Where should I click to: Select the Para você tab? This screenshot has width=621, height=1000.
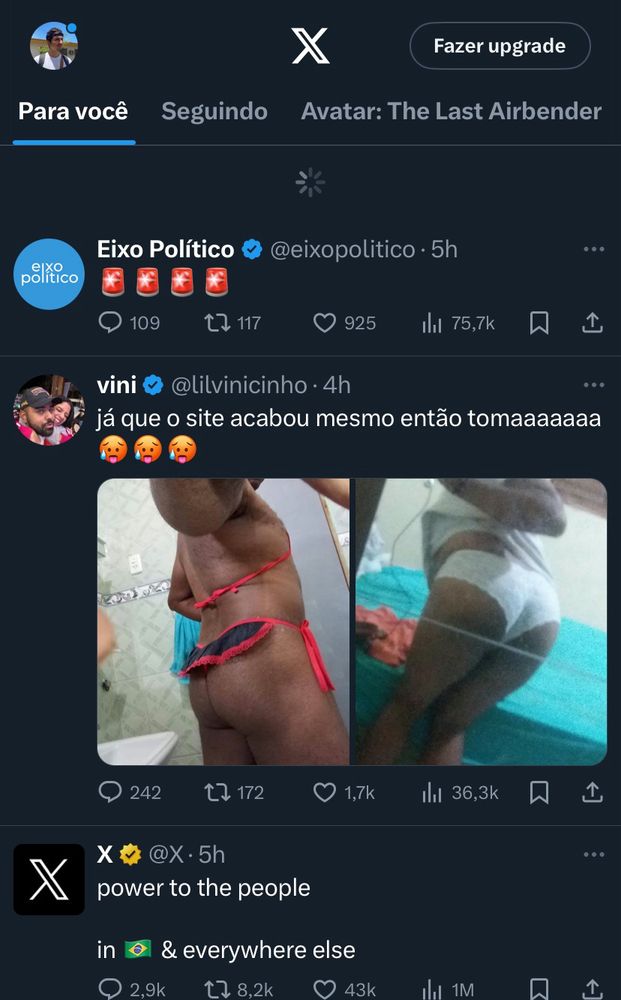tap(73, 111)
